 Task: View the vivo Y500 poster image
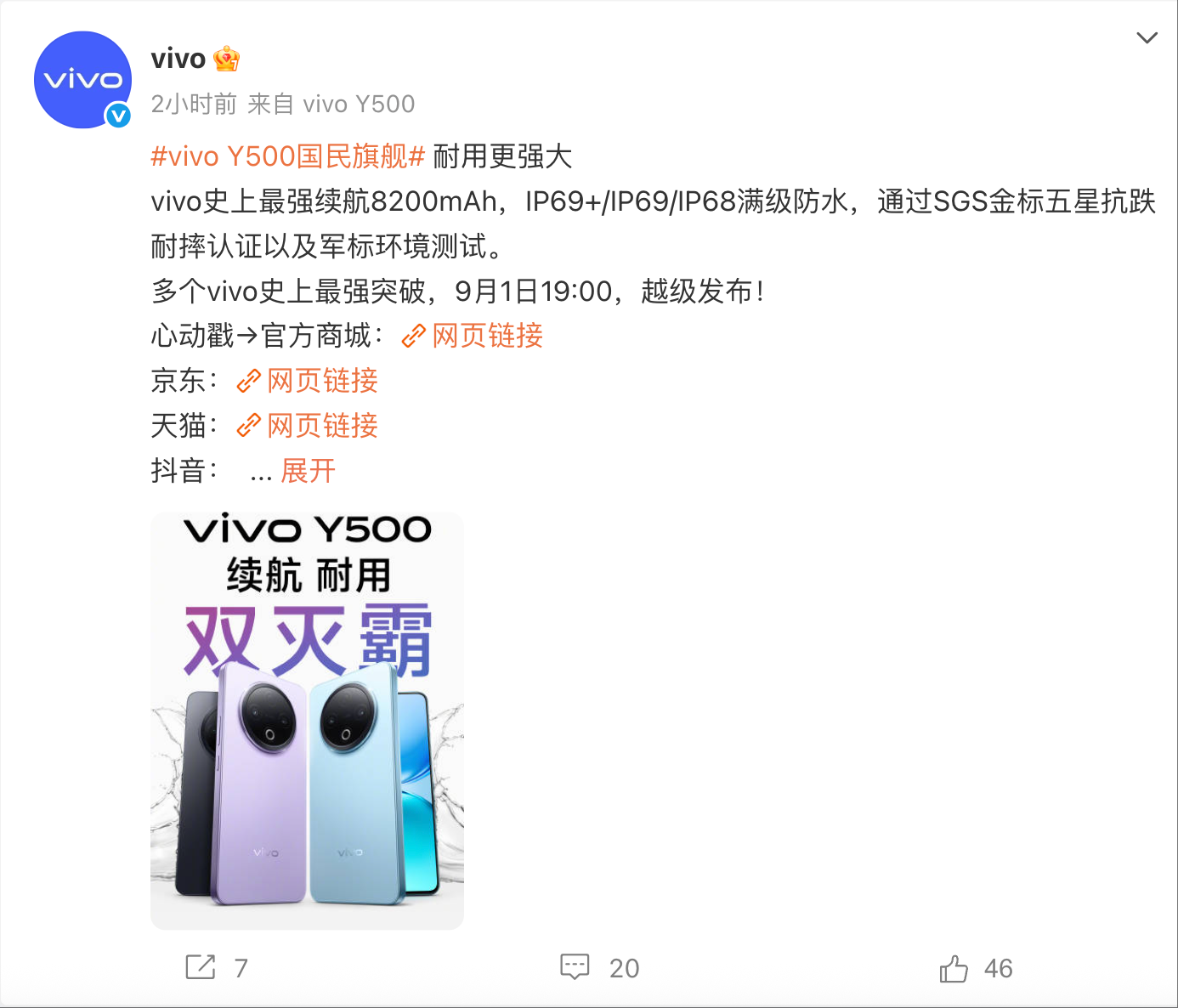(x=307, y=720)
